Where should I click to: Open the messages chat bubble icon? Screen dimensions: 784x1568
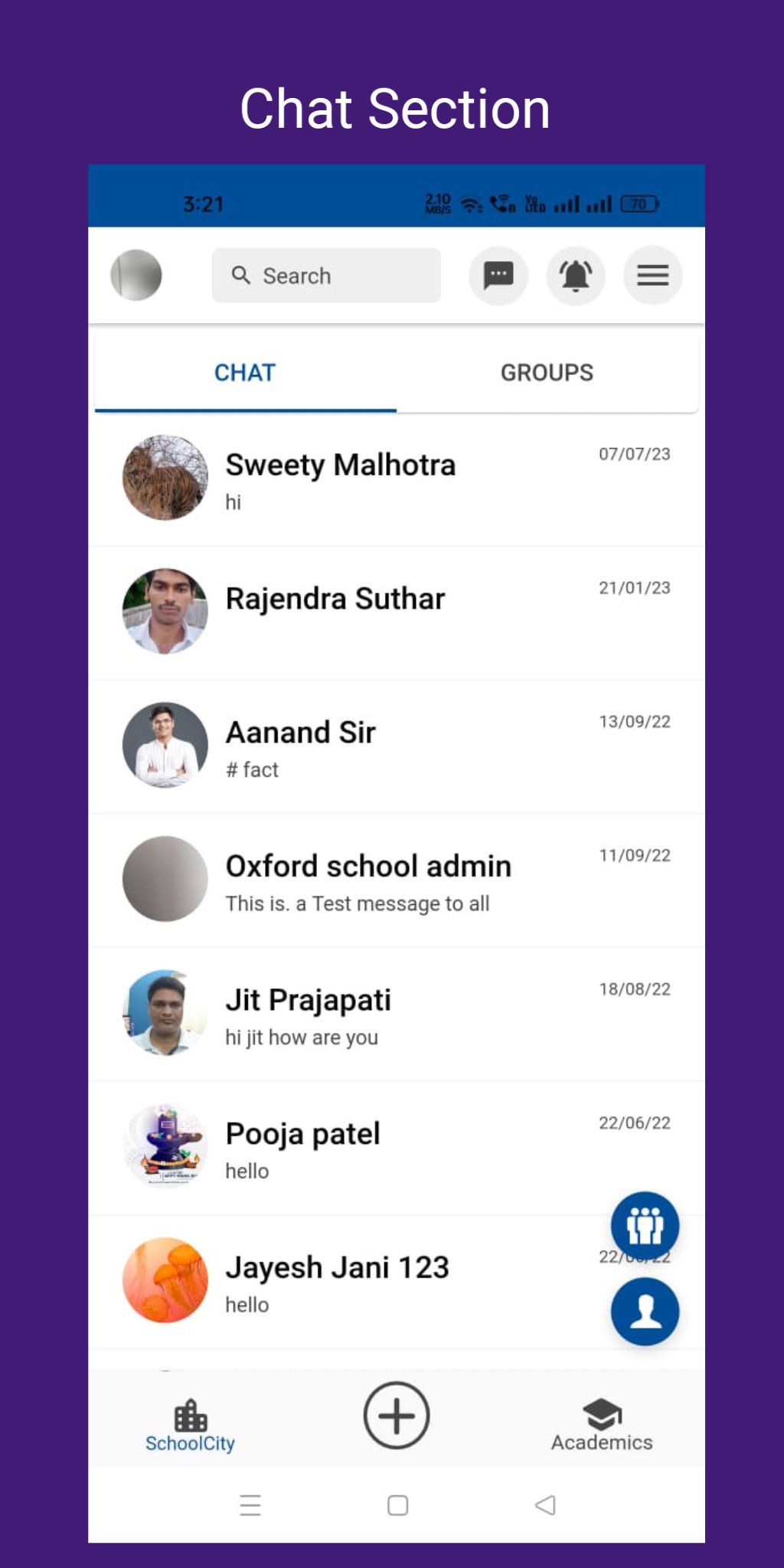coord(498,275)
